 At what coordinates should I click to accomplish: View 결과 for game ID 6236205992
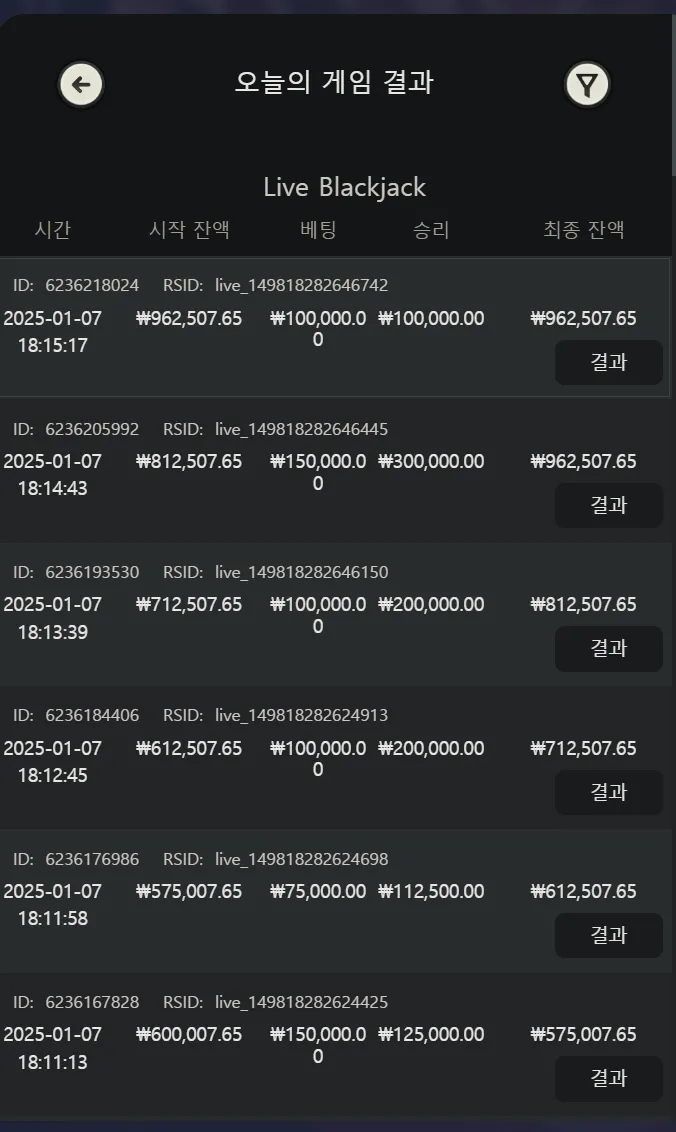click(x=608, y=505)
